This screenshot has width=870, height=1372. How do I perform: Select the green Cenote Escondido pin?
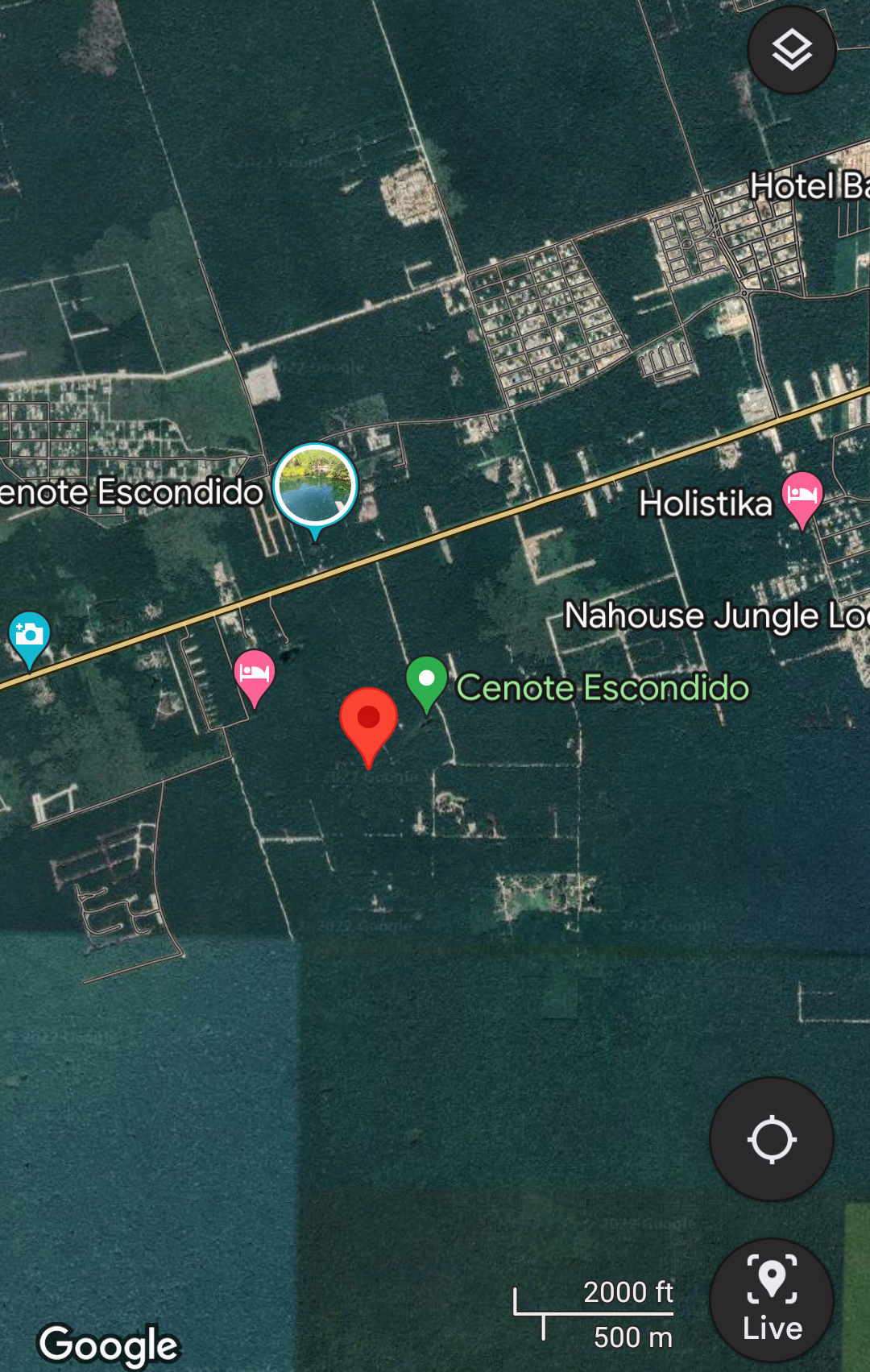pos(426,685)
